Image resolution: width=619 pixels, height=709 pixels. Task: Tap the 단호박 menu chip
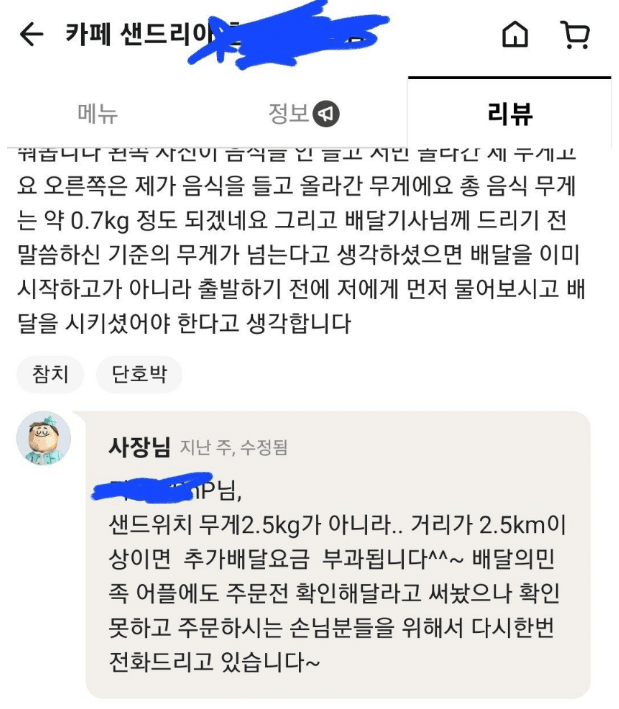(x=139, y=375)
